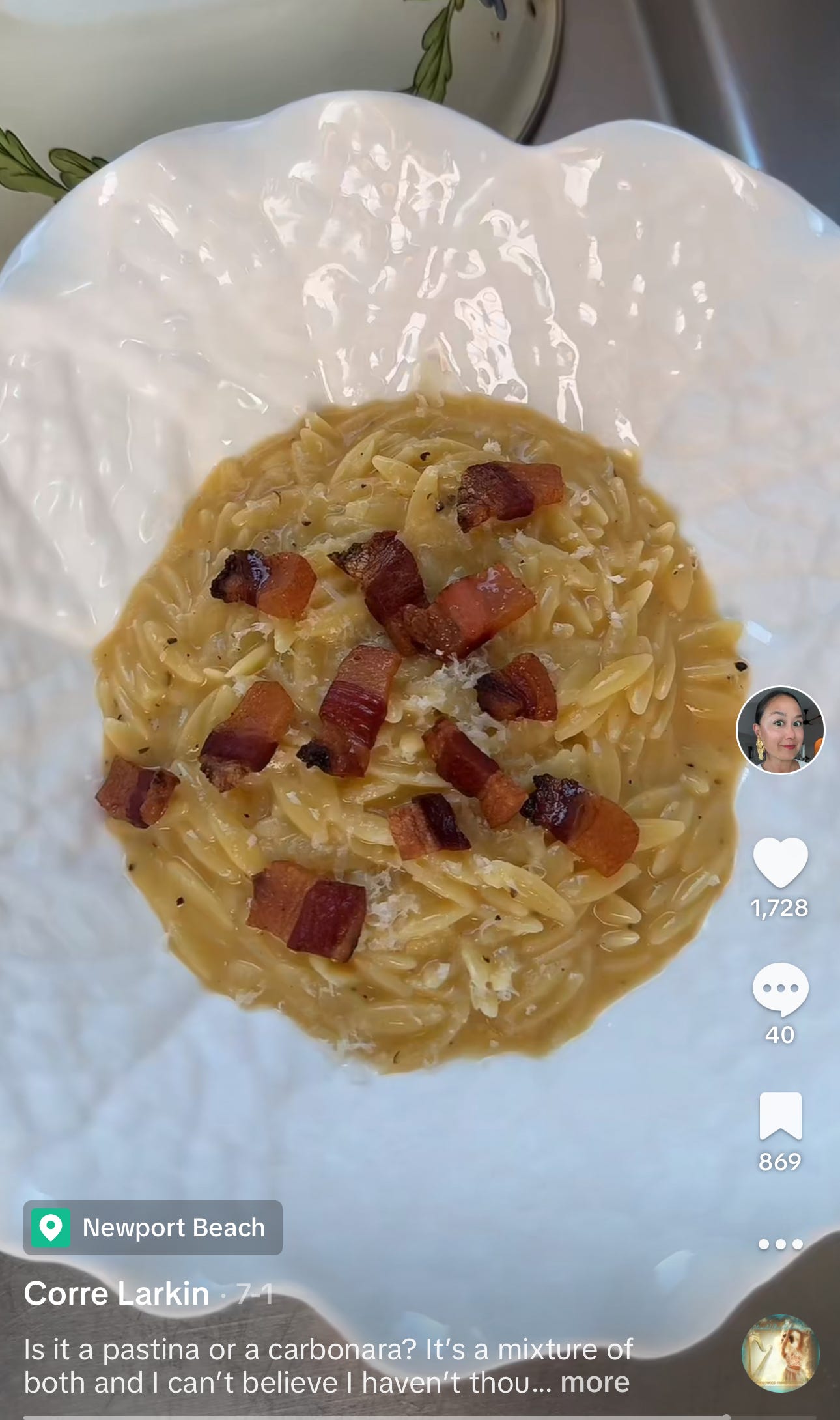Viewport: 840px width, 1420px height.
Task: Open the comments on this video
Action: point(780,989)
